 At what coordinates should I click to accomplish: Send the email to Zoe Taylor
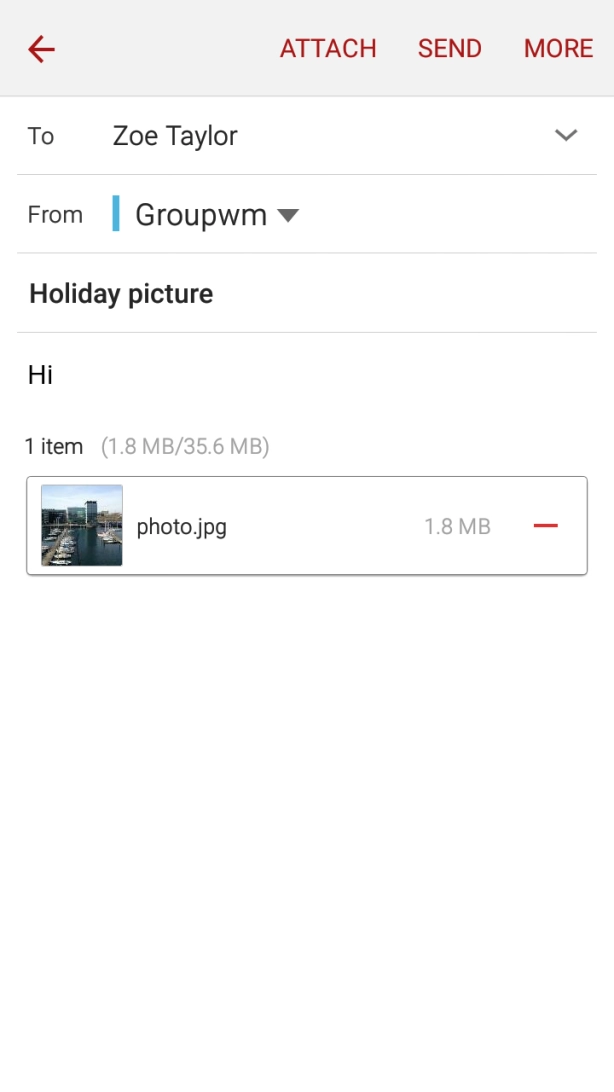(449, 49)
